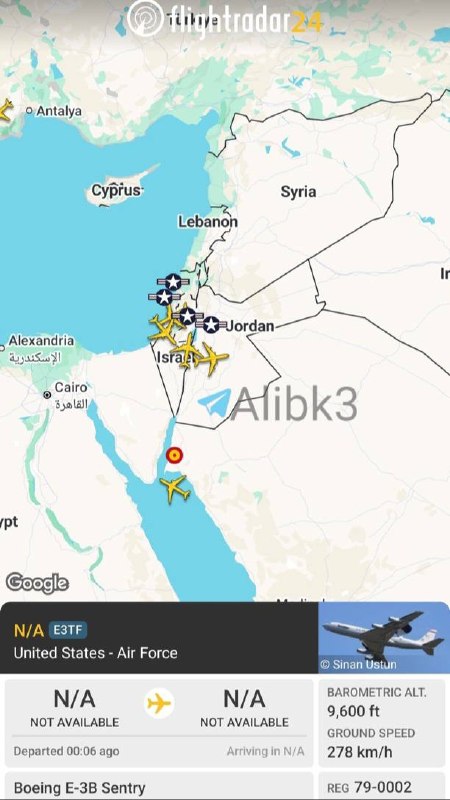Viewport: 450px width, 800px height.
Task: Select the aircraft icon near Antalya
Action: pyautogui.click(x=5, y=110)
